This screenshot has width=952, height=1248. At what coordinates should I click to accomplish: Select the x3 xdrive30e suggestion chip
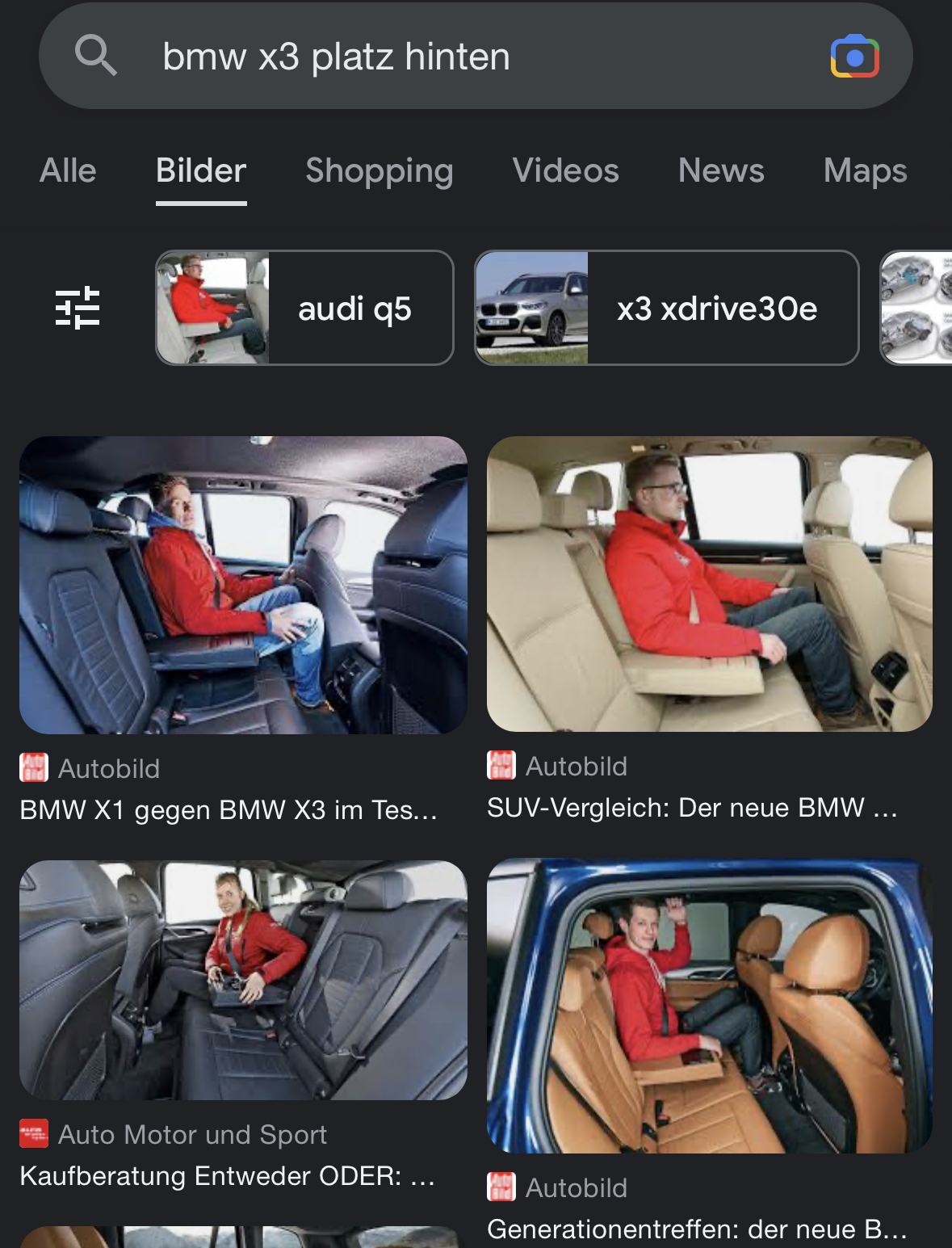coord(666,308)
